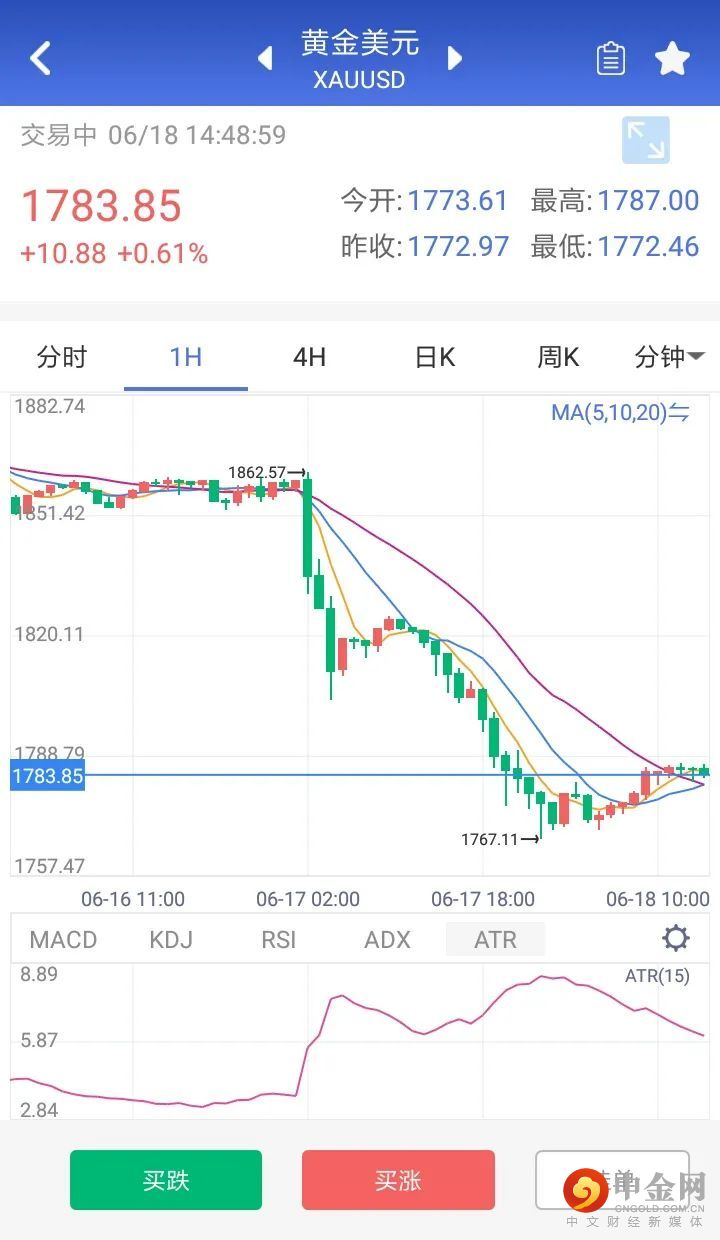Show the ADX indicator
This screenshot has height=1240, width=720.
click(387, 939)
